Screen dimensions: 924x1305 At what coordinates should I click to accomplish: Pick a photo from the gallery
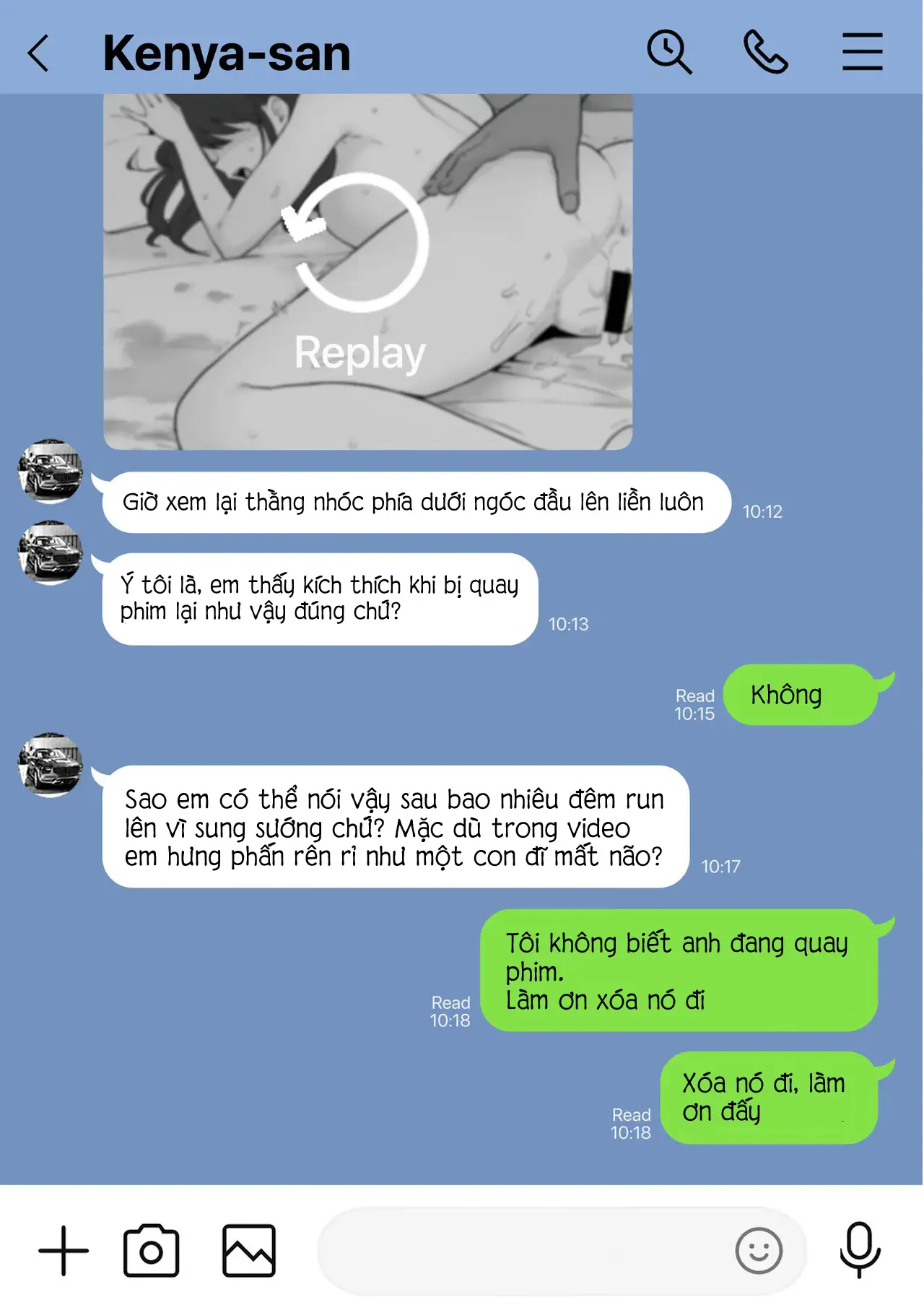click(249, 1250)
